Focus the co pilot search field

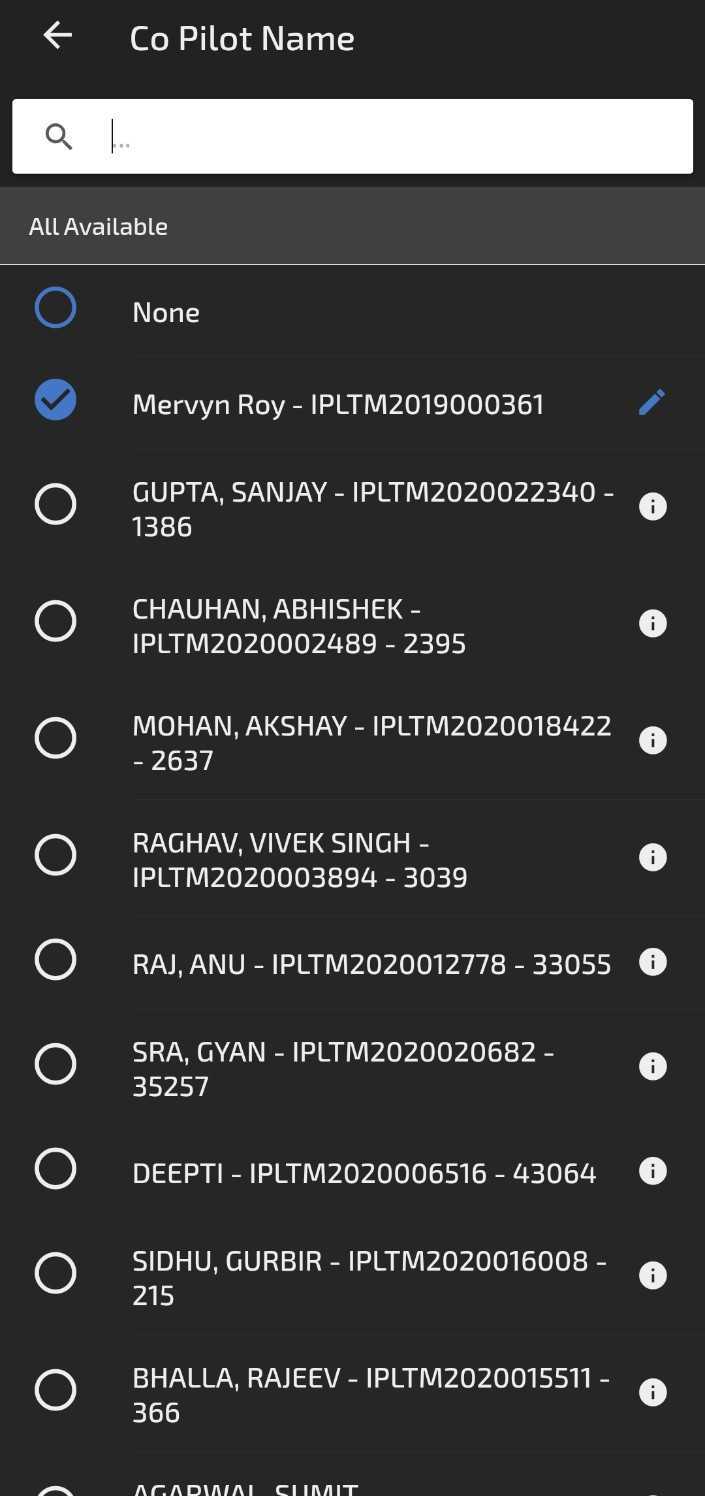[x=352, y=136]
